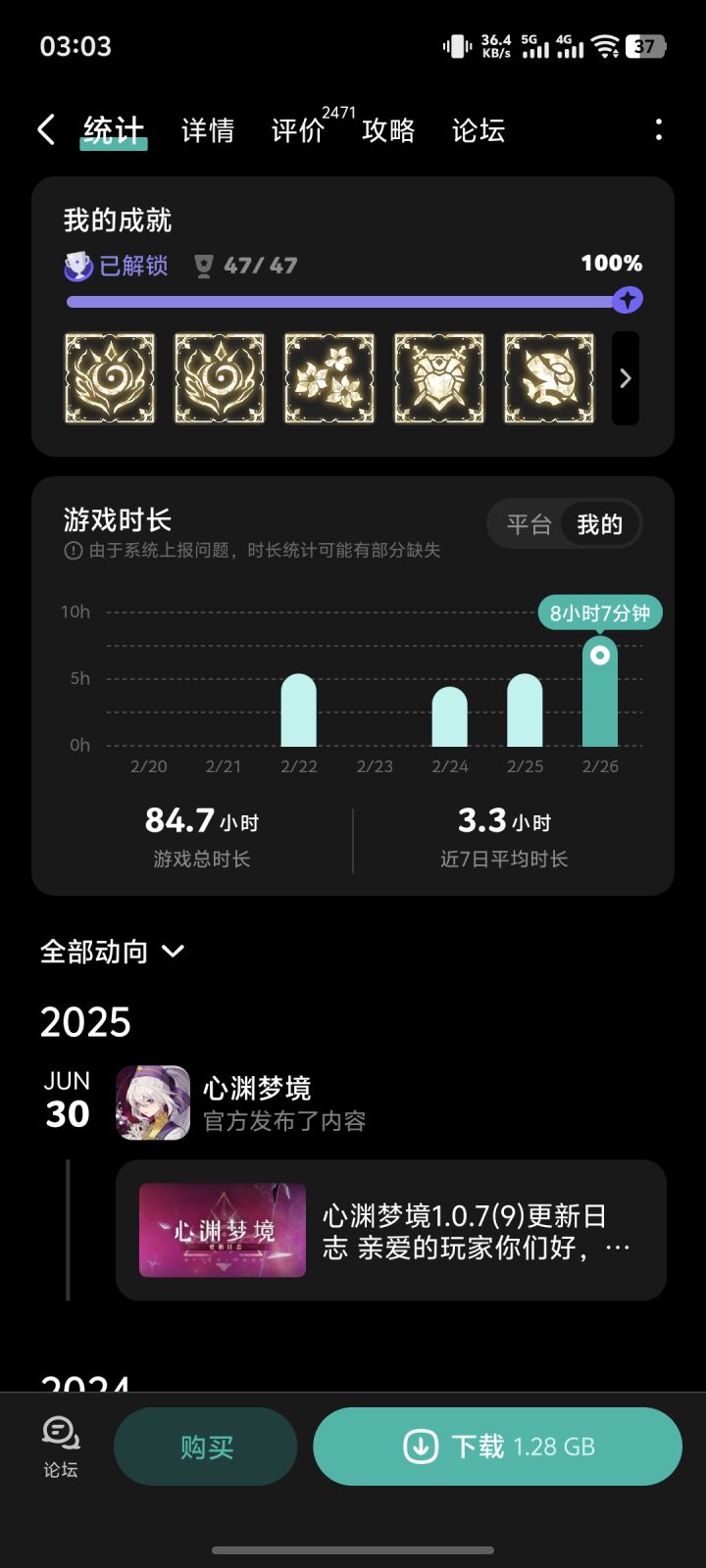The height and width of the screenshot is (1568, 706).
Task: Open the first golden achievement badge
Action: pyautogui.click(x=109, y=378)
